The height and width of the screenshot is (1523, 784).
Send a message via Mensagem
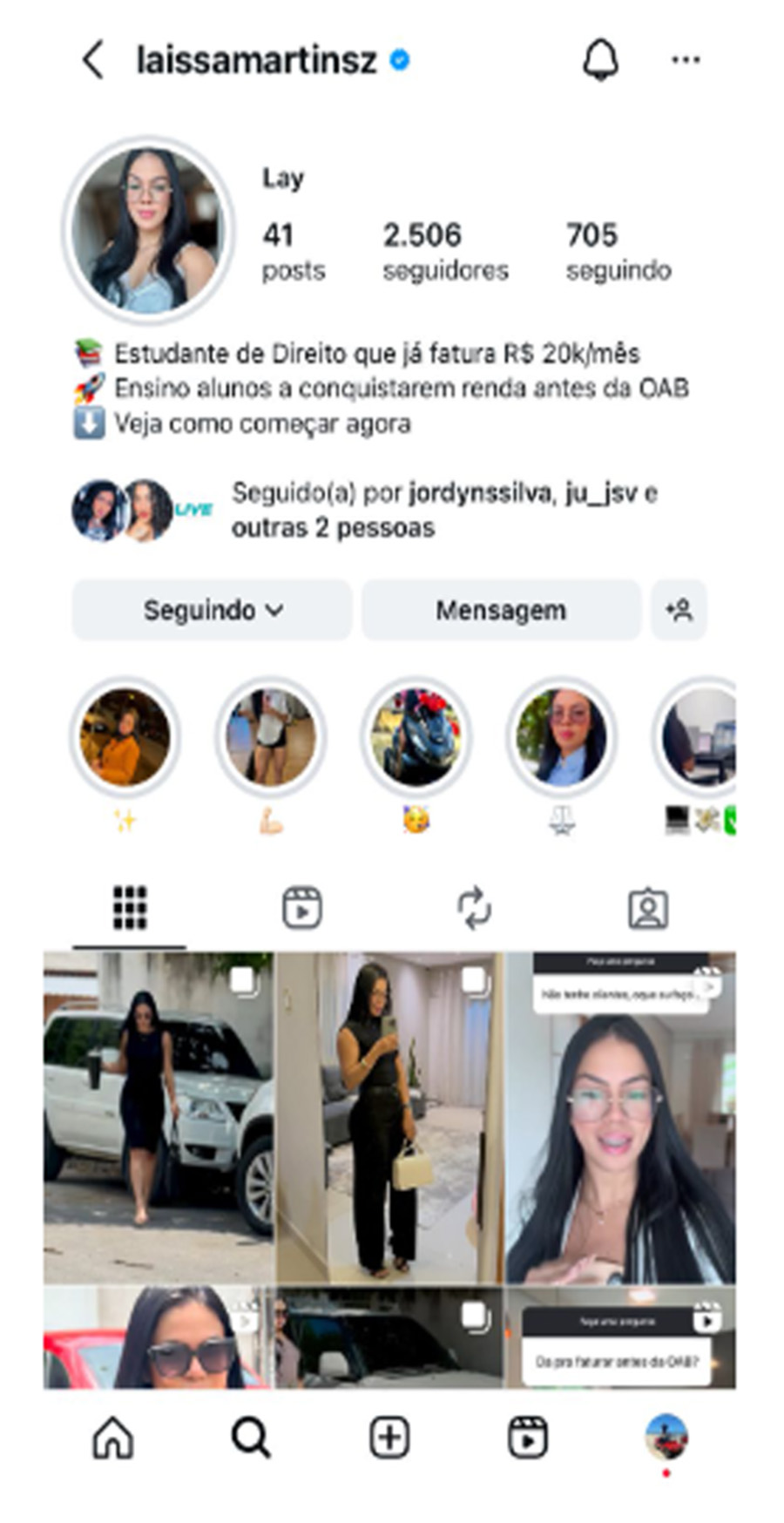click(501, 610)
